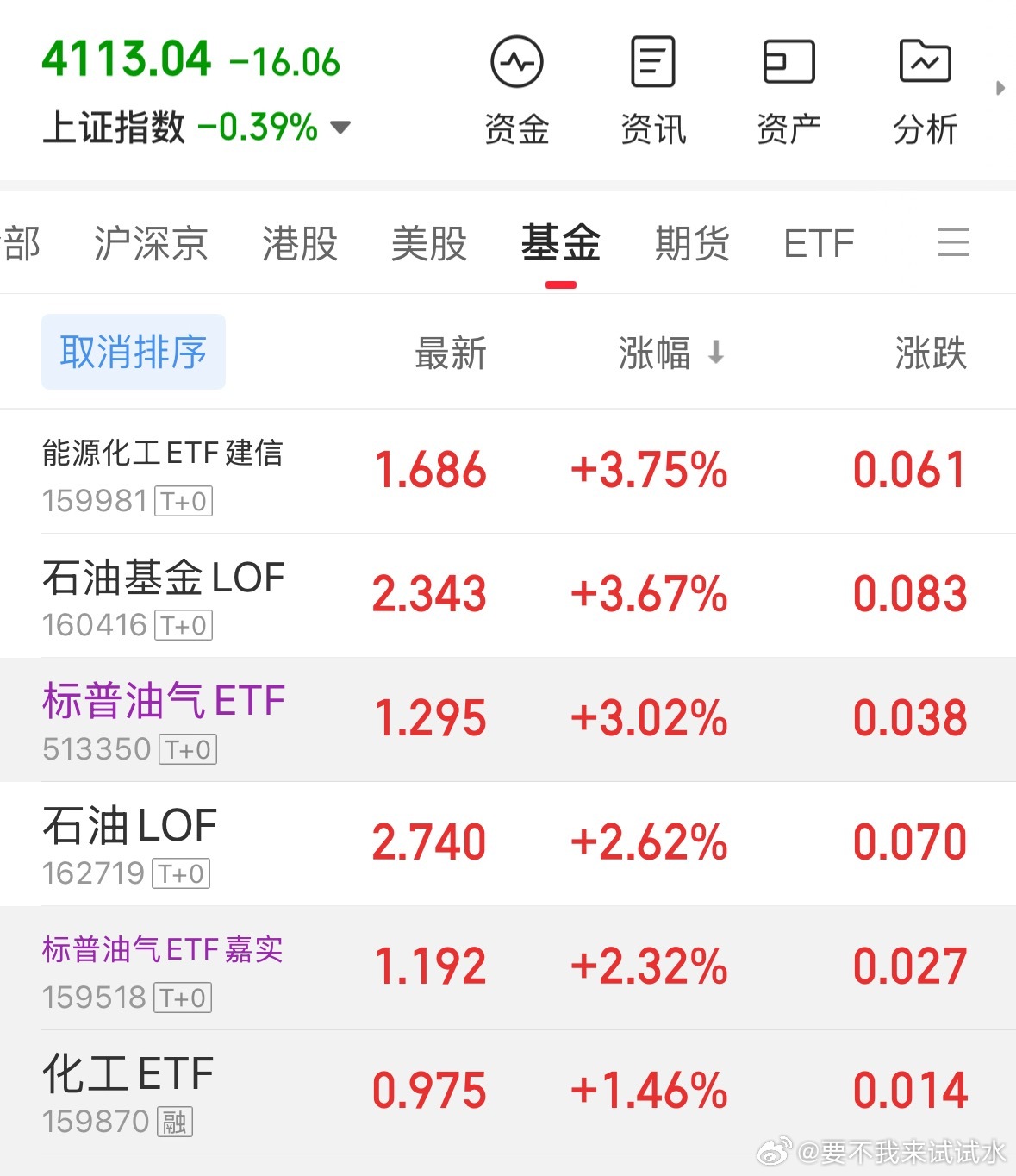The width and height of the screenshot is (1016, 1176).
Task: Switch to the 港股 tab
Action: (x=298, y=244)
